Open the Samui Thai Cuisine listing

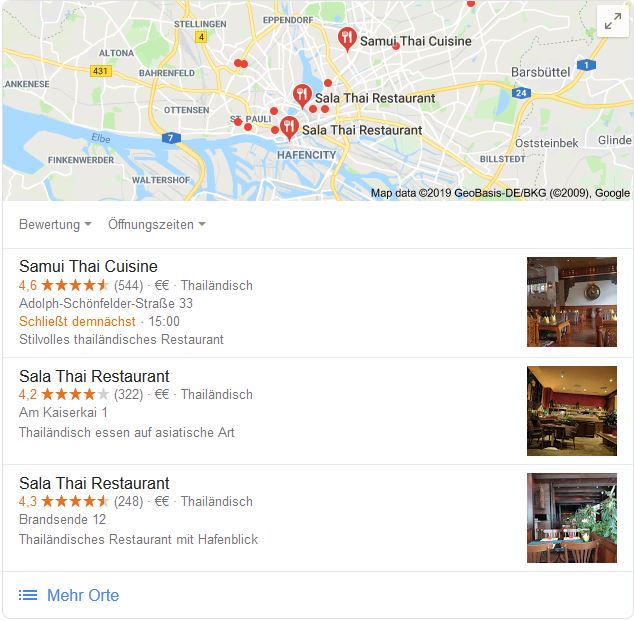pyautogui.click(x=88, y=267)
